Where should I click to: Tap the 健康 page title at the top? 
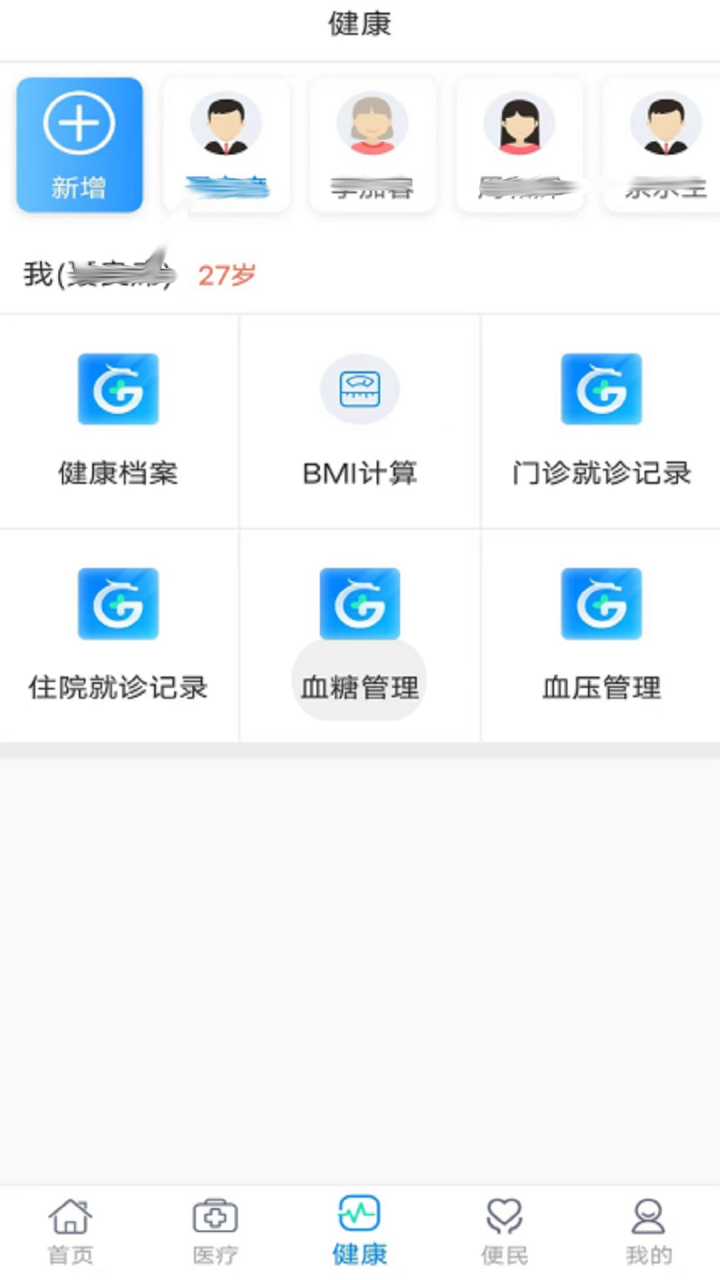coord(359,24)
